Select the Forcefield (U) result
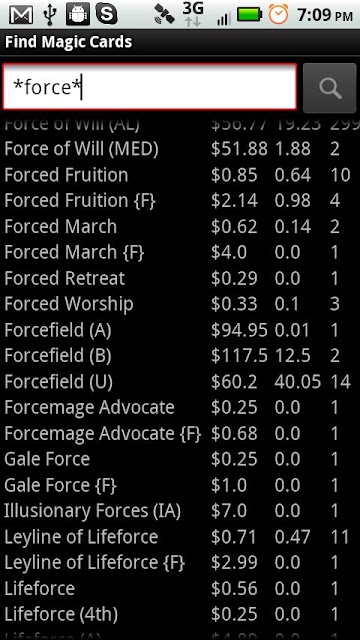The height and width of the screenshot is (640, 360). tap(180, 382)
